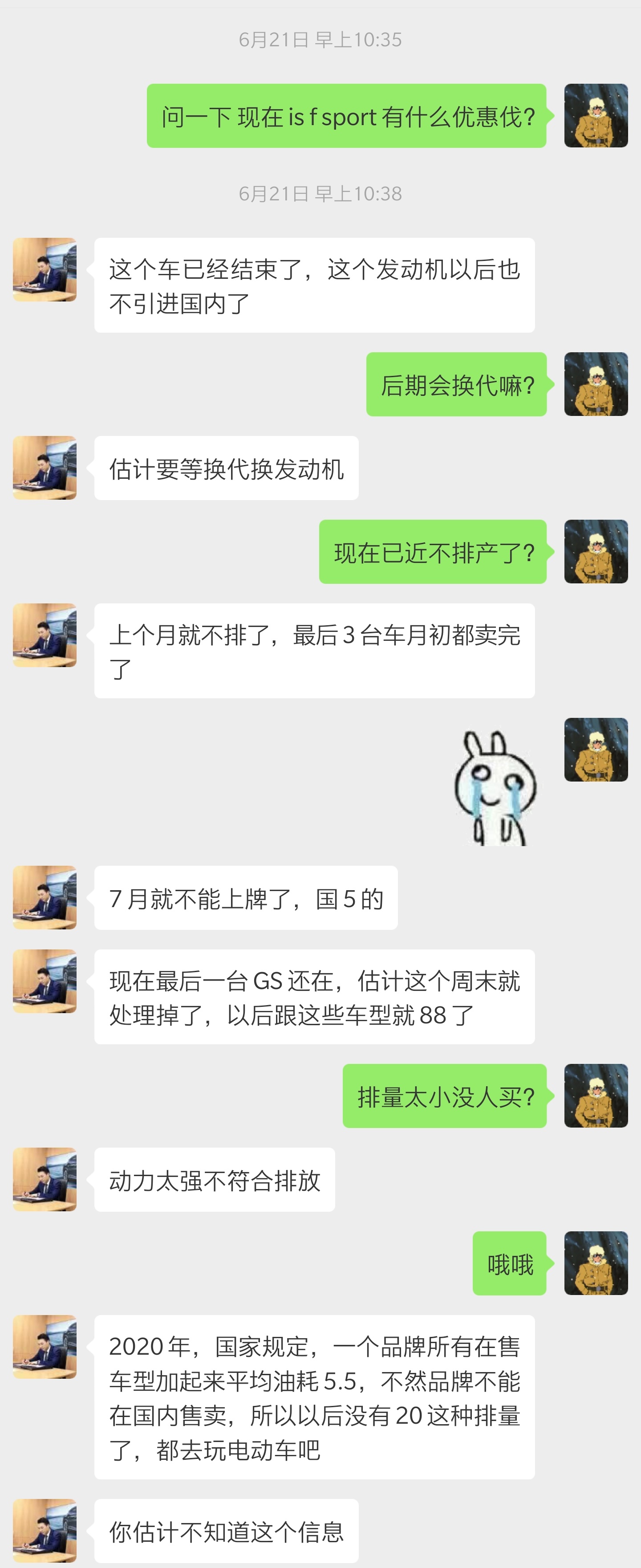
Task: Tap the 上个月就不排了 reply bubble
Action: [x=316, y=649]
